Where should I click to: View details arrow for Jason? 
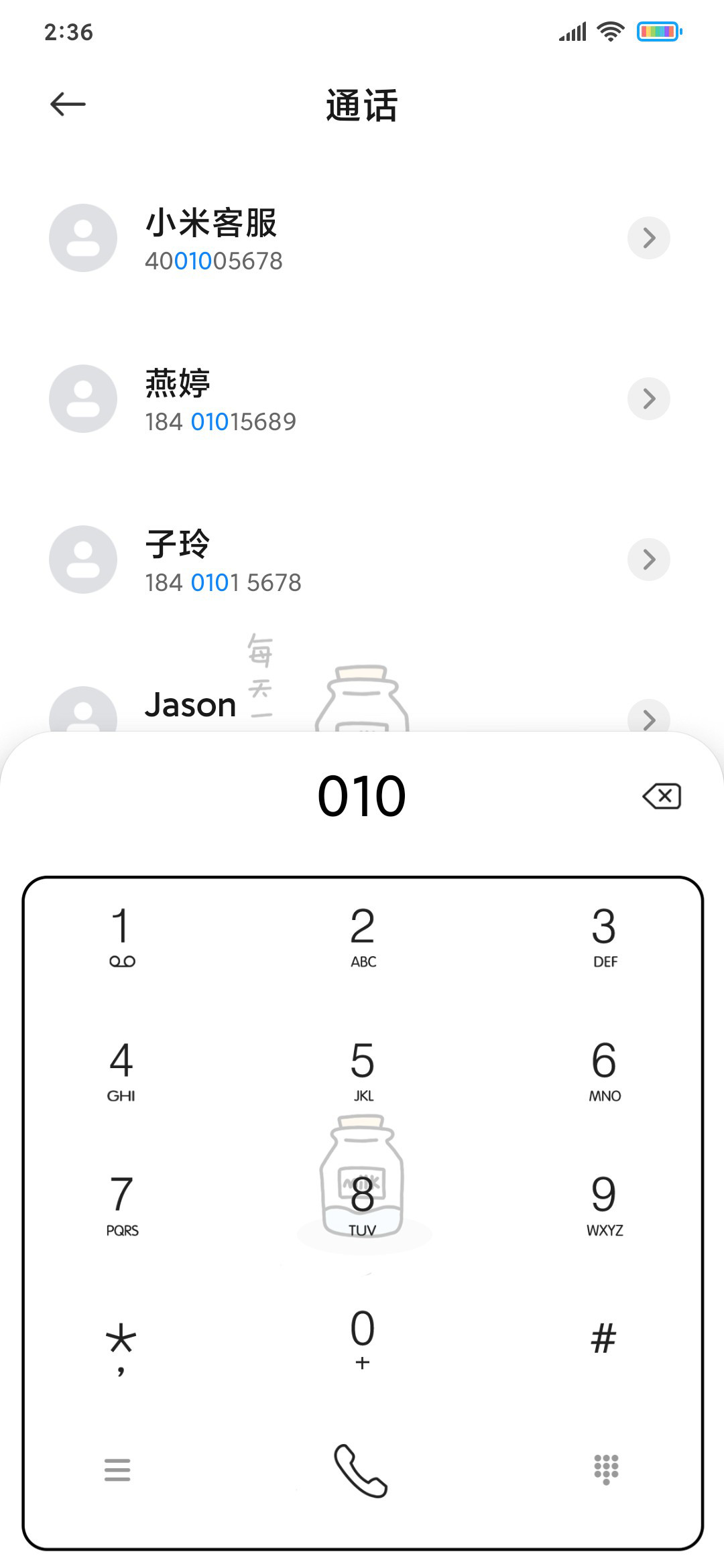point(649,718)
